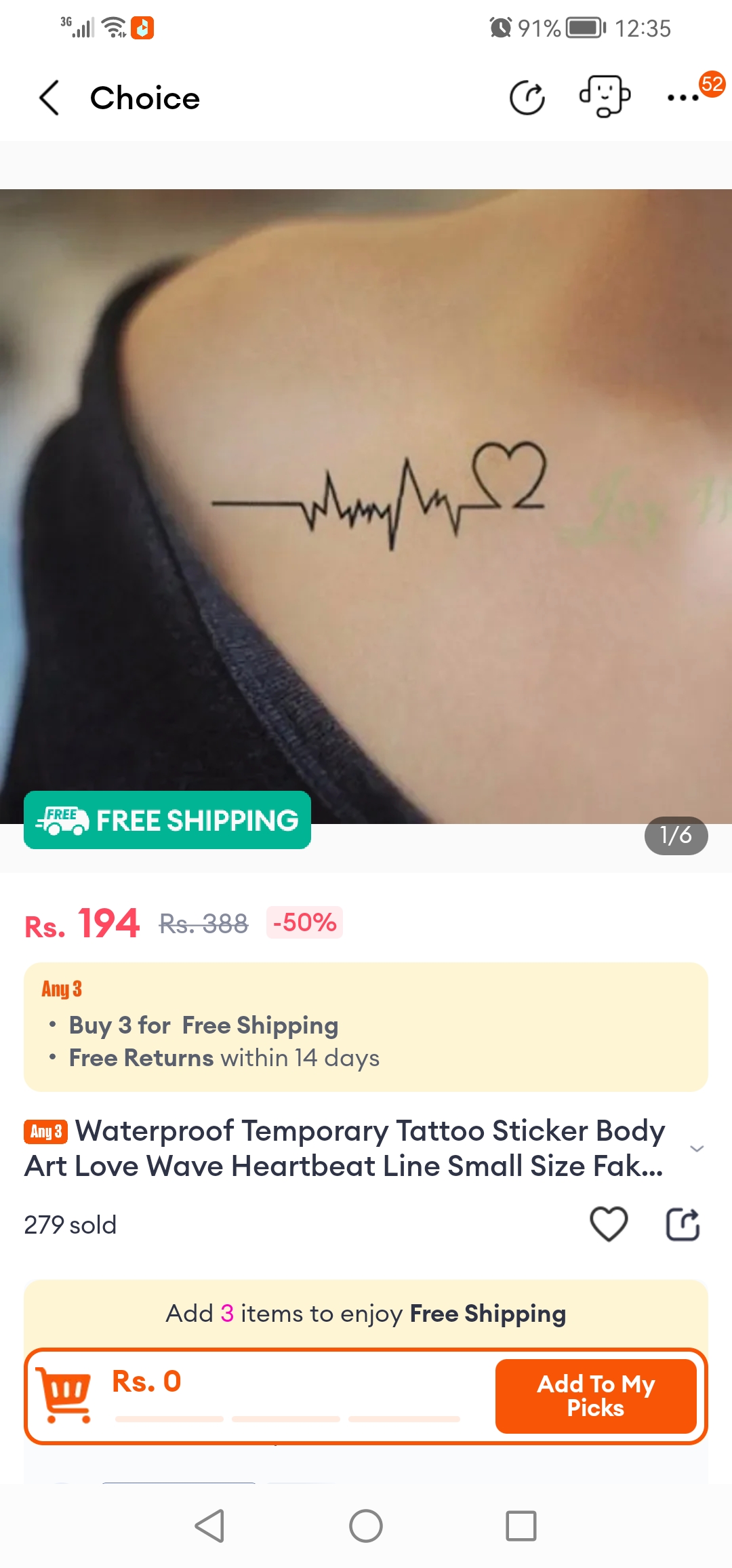
Task: Tap Add To My Picks button
Action: [x=596, y=1396]
